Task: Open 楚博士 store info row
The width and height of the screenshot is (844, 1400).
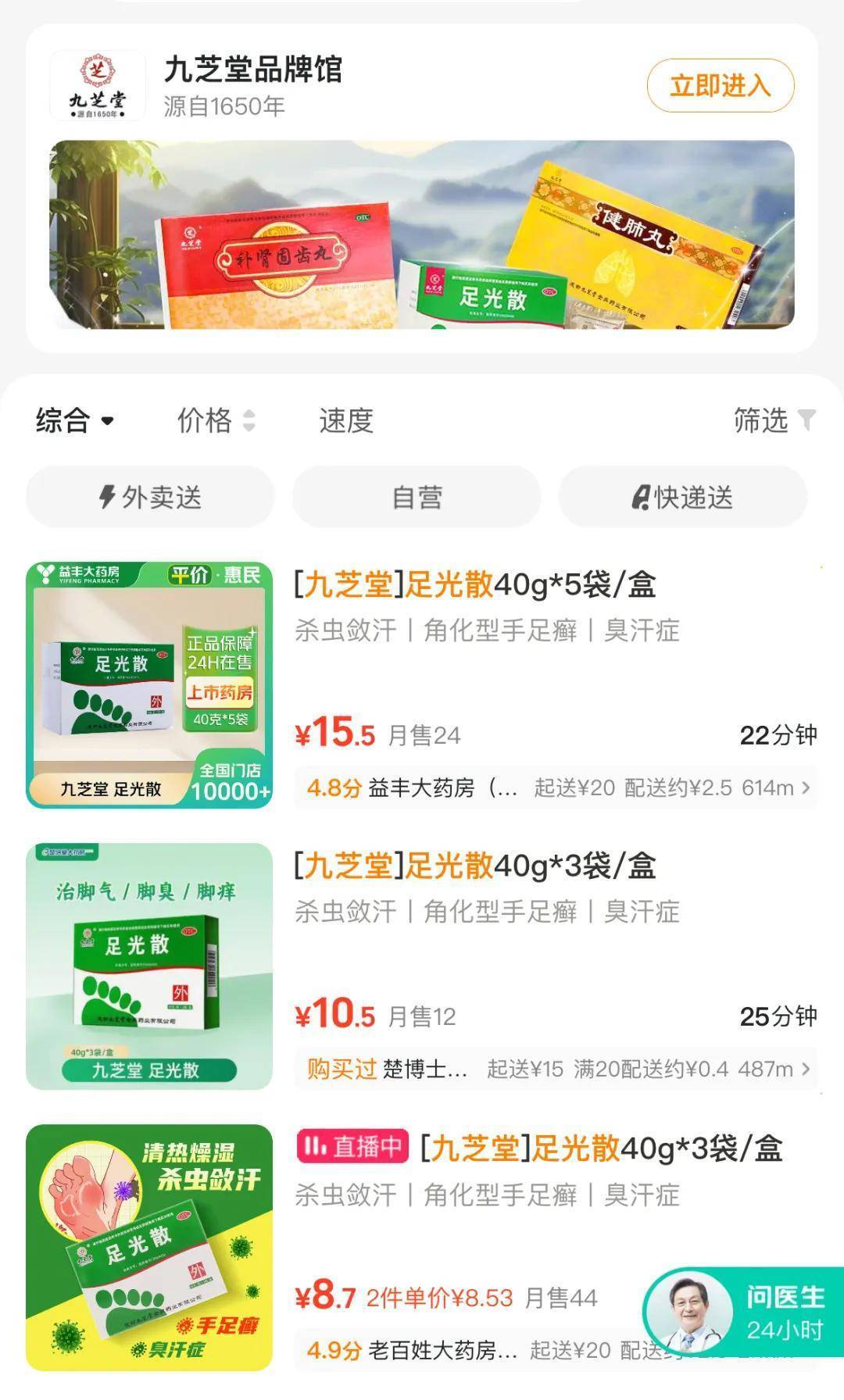Action: (555, 1069)
